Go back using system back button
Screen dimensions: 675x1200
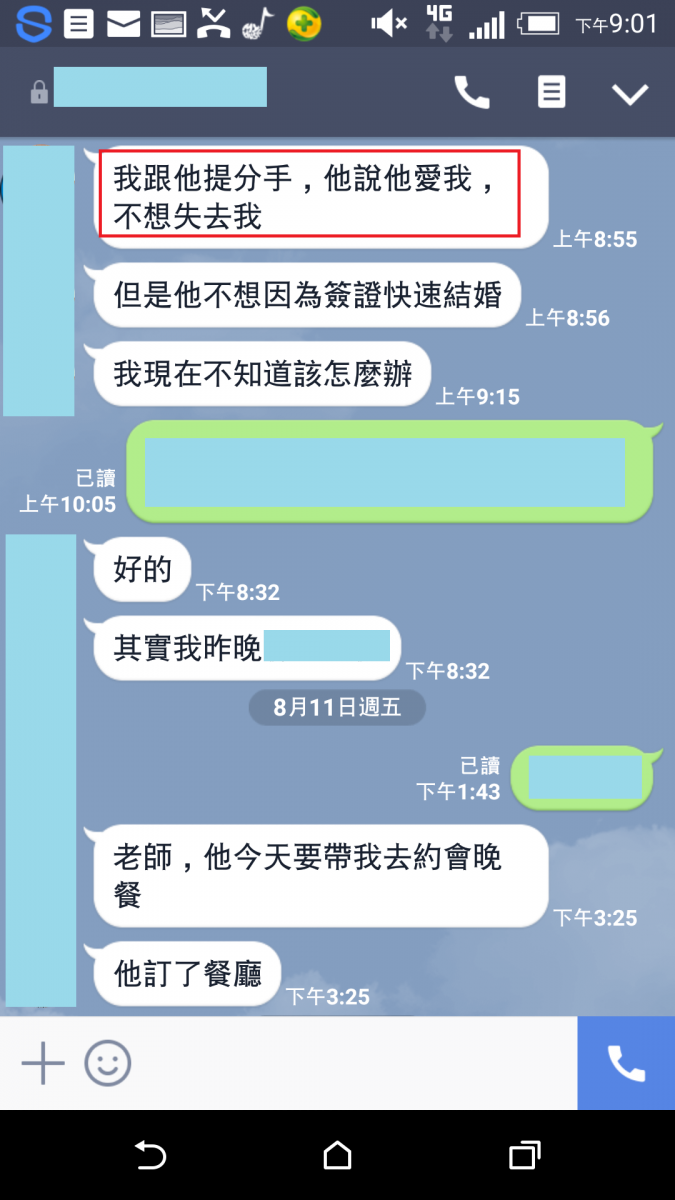[150, 1156]
